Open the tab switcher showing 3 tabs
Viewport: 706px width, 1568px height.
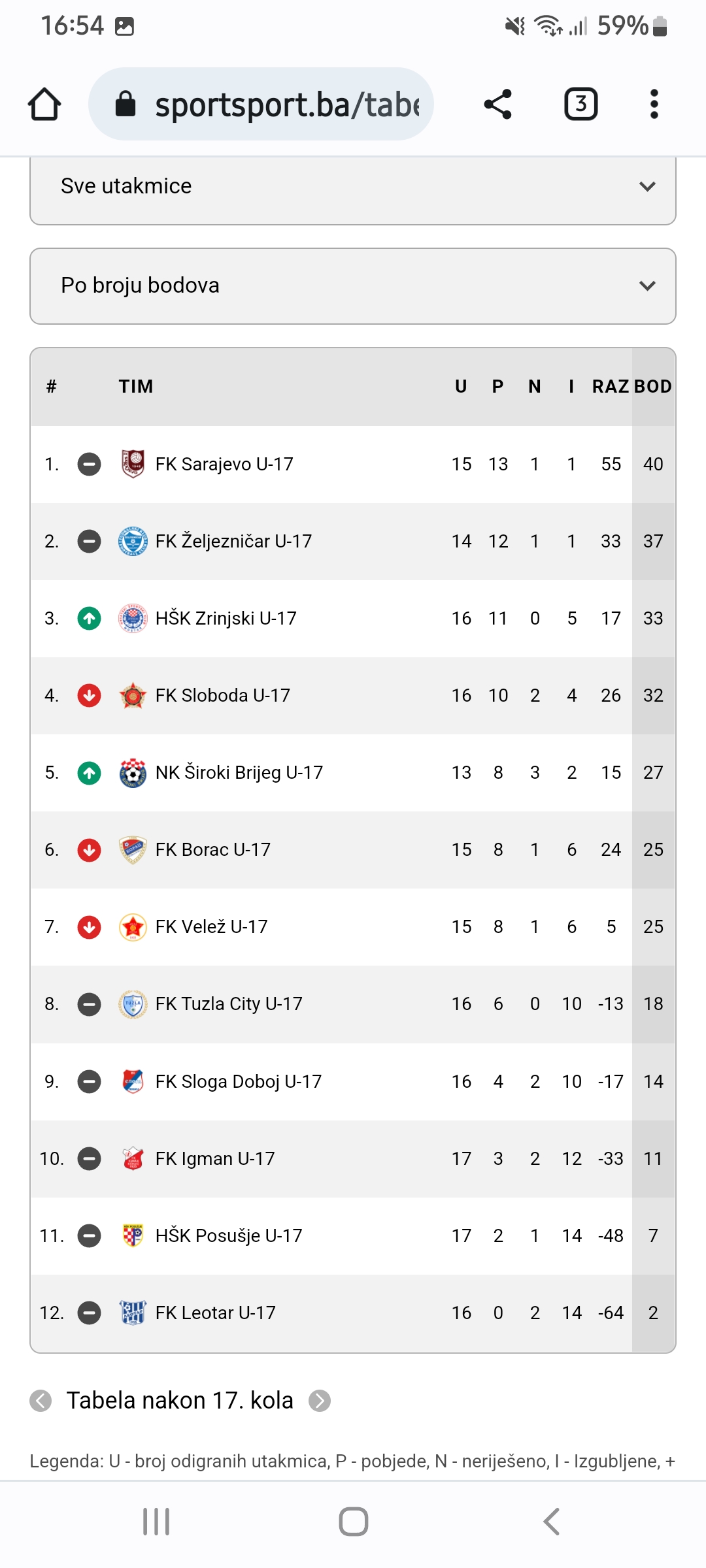click(580, 105)
